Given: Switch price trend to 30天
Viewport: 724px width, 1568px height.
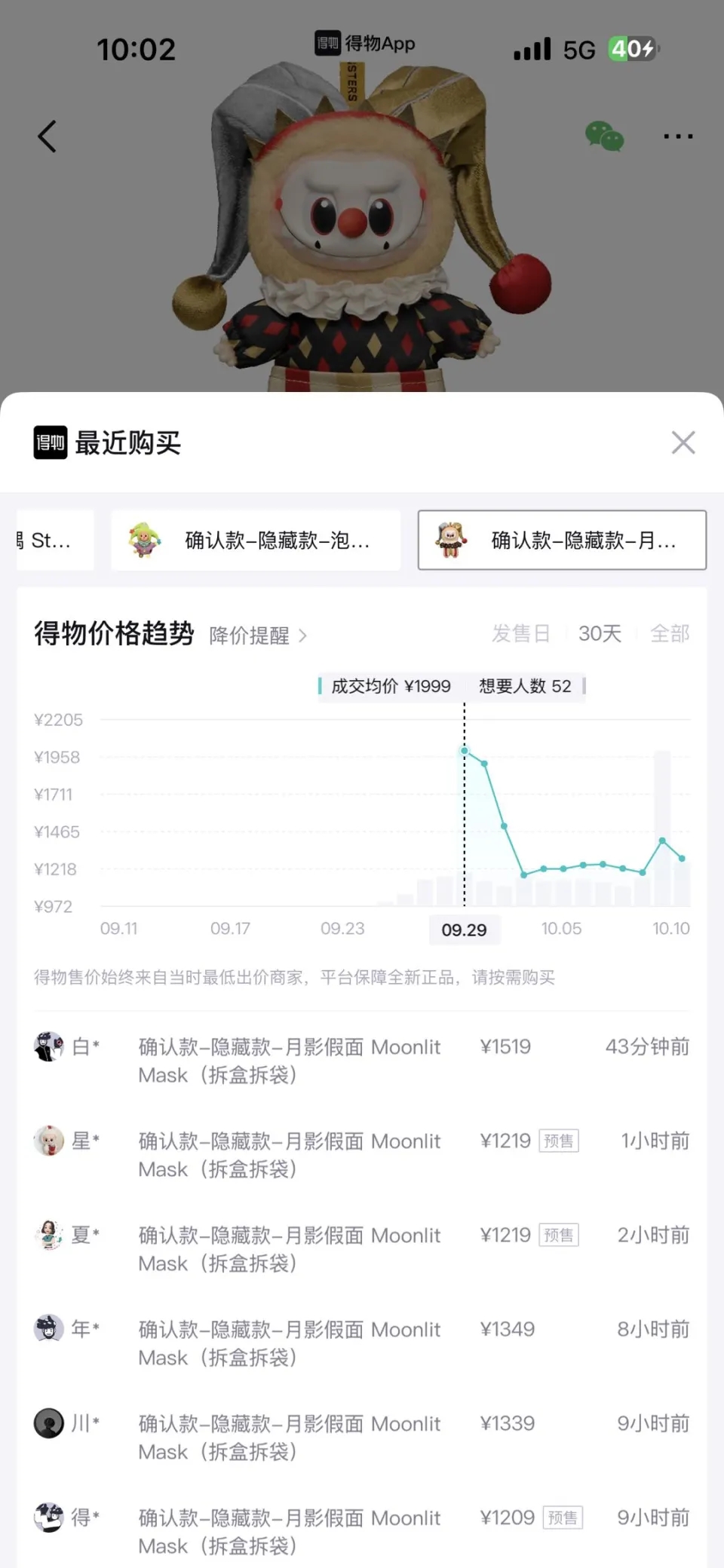Looking at the screenshot, I should pyautogui.click(x=600, y=633).
